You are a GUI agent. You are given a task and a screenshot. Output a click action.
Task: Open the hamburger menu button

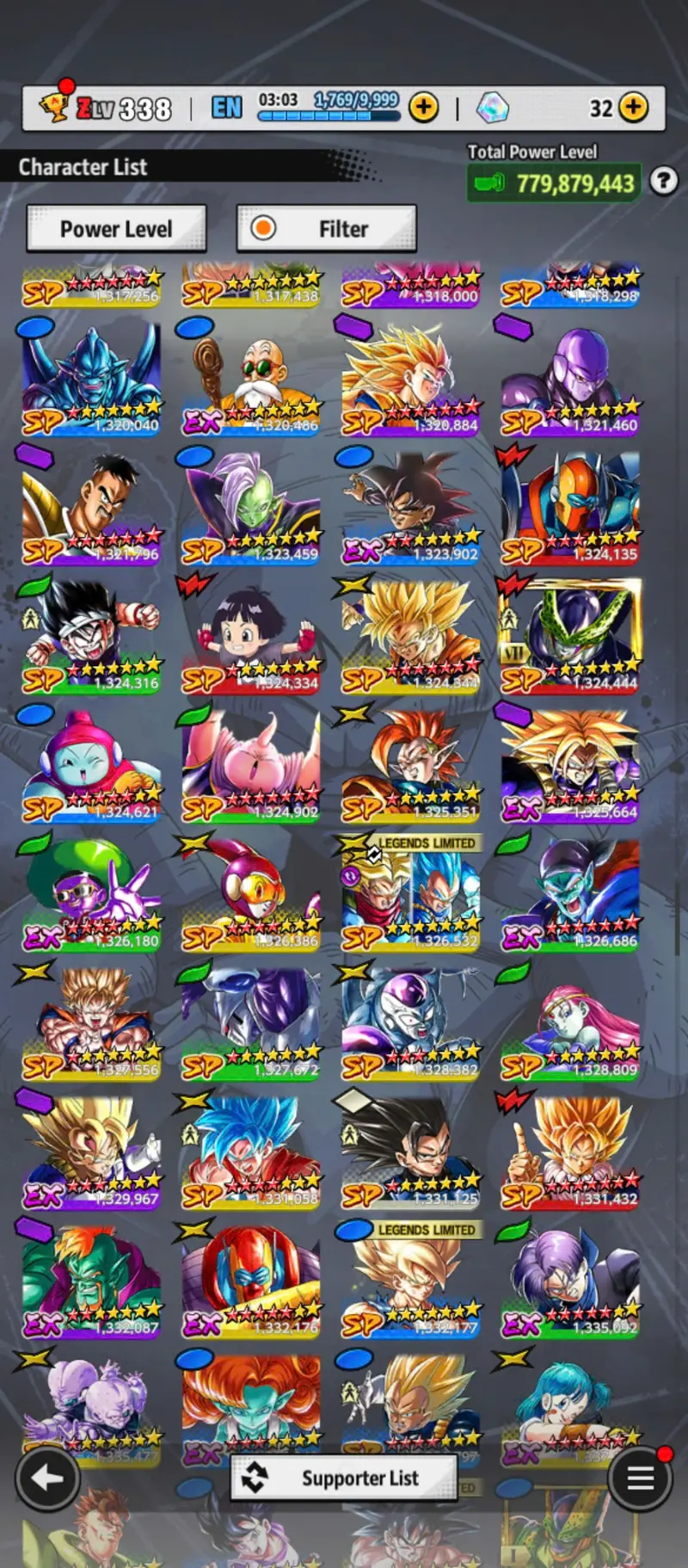[640, 1478]
